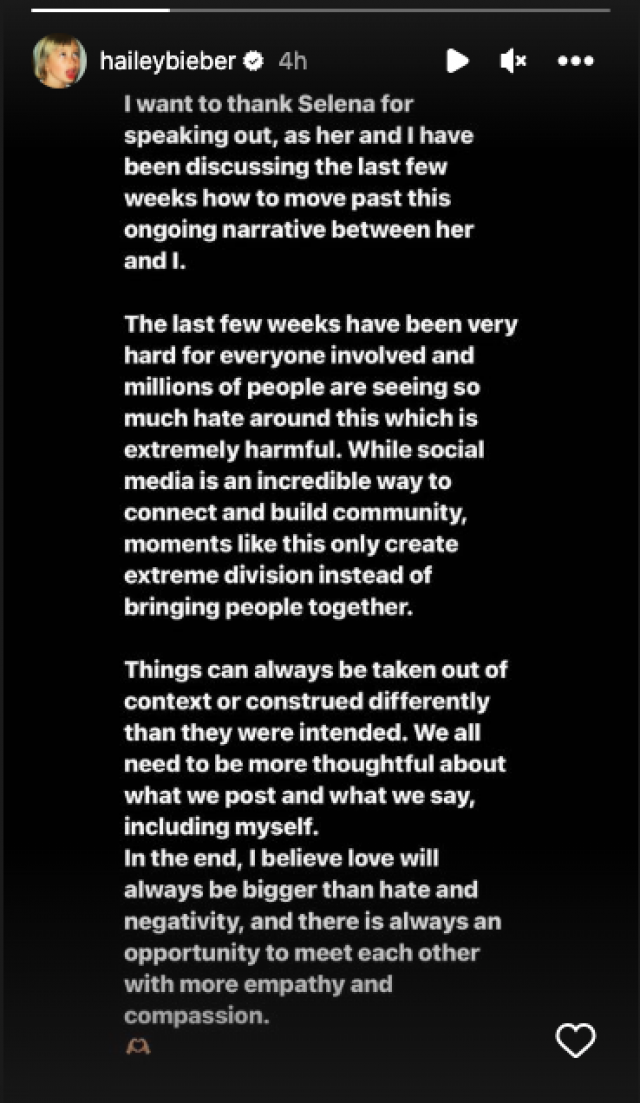Open haileybieber's profile picture
This screenshot has width=640, height=1103.
(59, 61)
